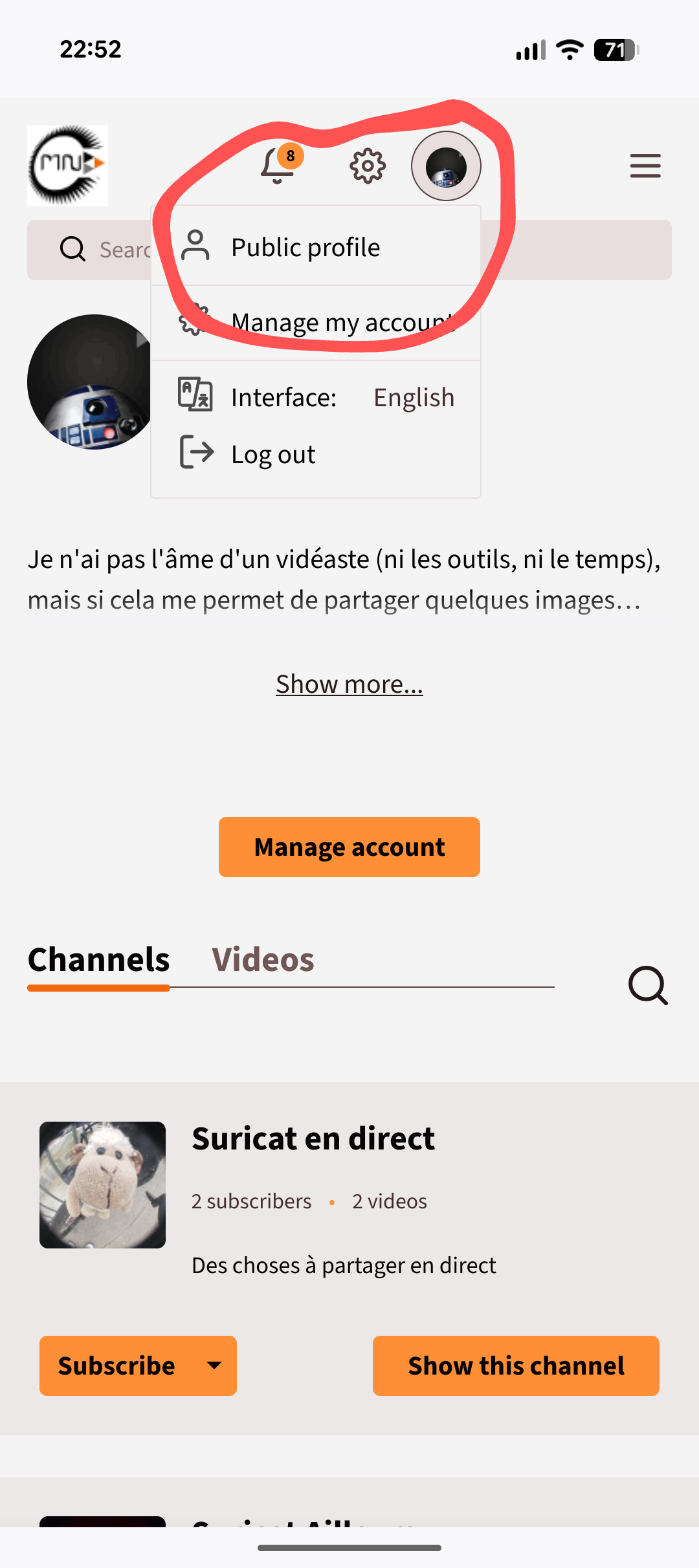699x1568 pixels.
Task: Tap the orange Manage account button
Action: click(x=349, y=847)
